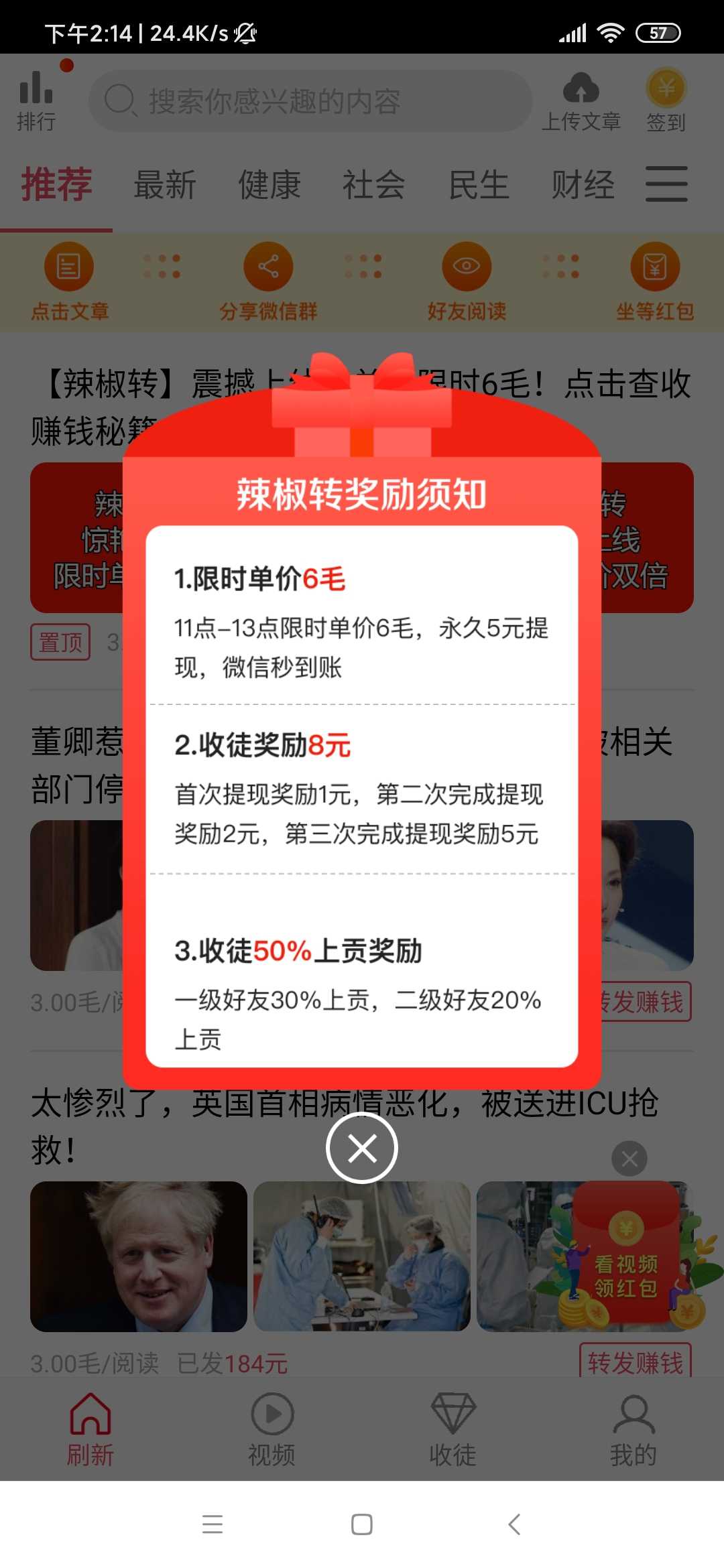Switch to the 民生 tab
This screenshot has height=1568, width=724.
click(479, 185)
